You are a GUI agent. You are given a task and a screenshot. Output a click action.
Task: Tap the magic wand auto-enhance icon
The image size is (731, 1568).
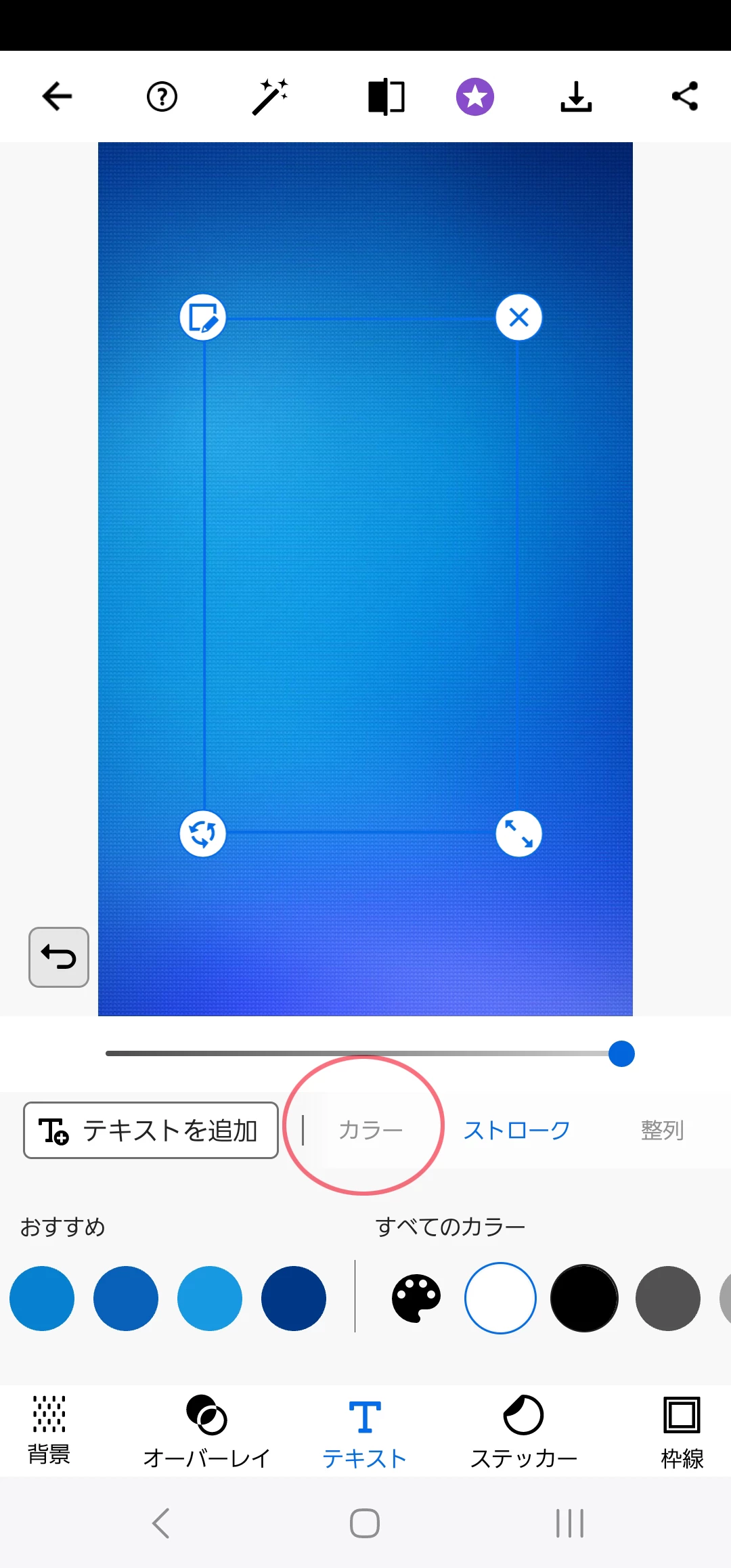pos(270,97)
